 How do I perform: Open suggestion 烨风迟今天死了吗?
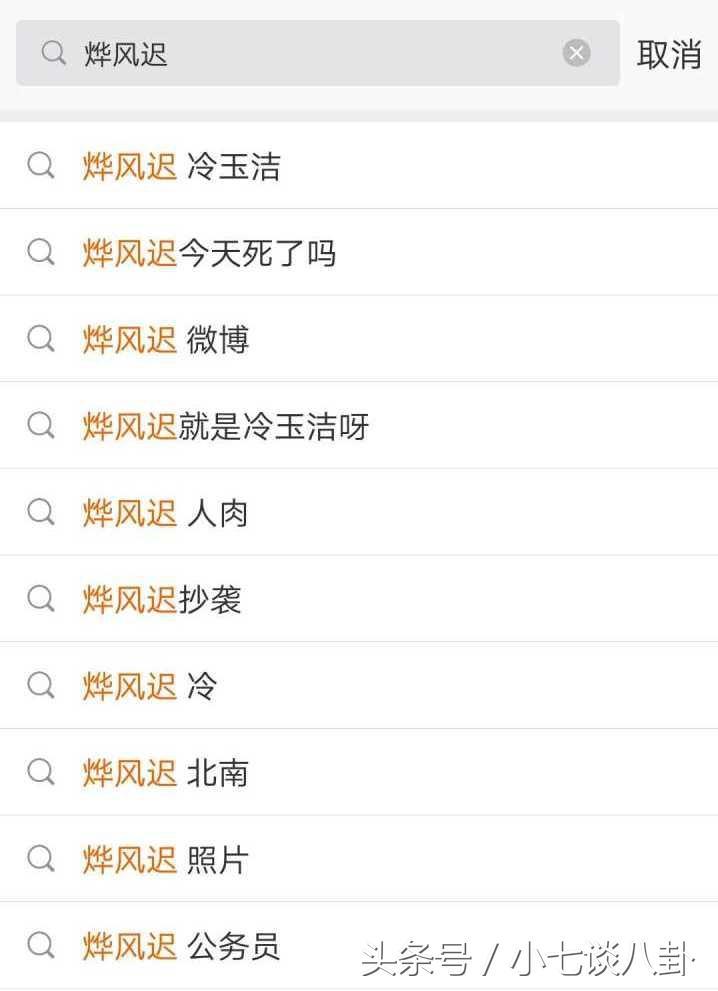pyautogui.click(x=209, y=253)
